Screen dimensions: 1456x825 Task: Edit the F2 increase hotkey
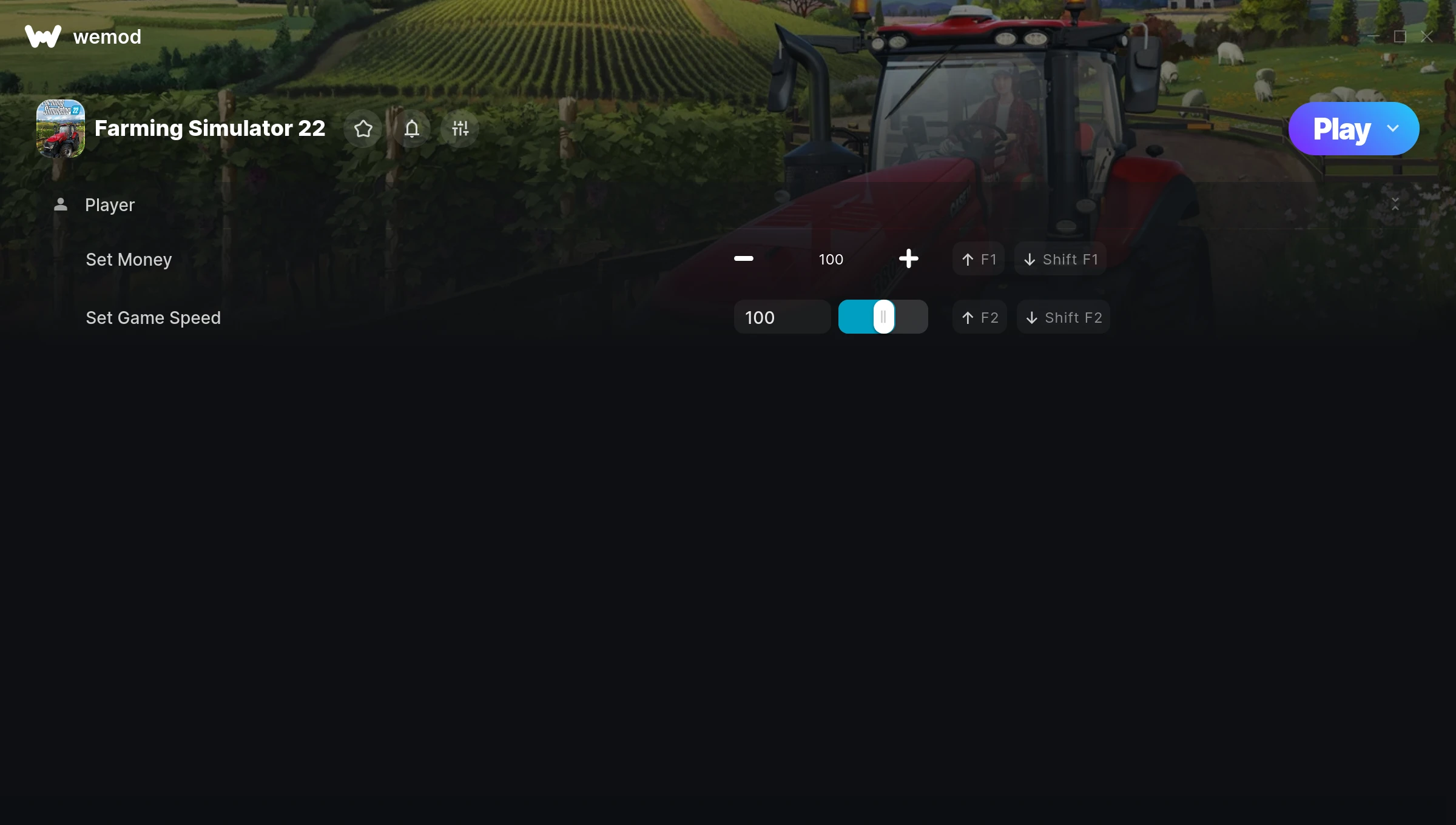coord(979,317)
